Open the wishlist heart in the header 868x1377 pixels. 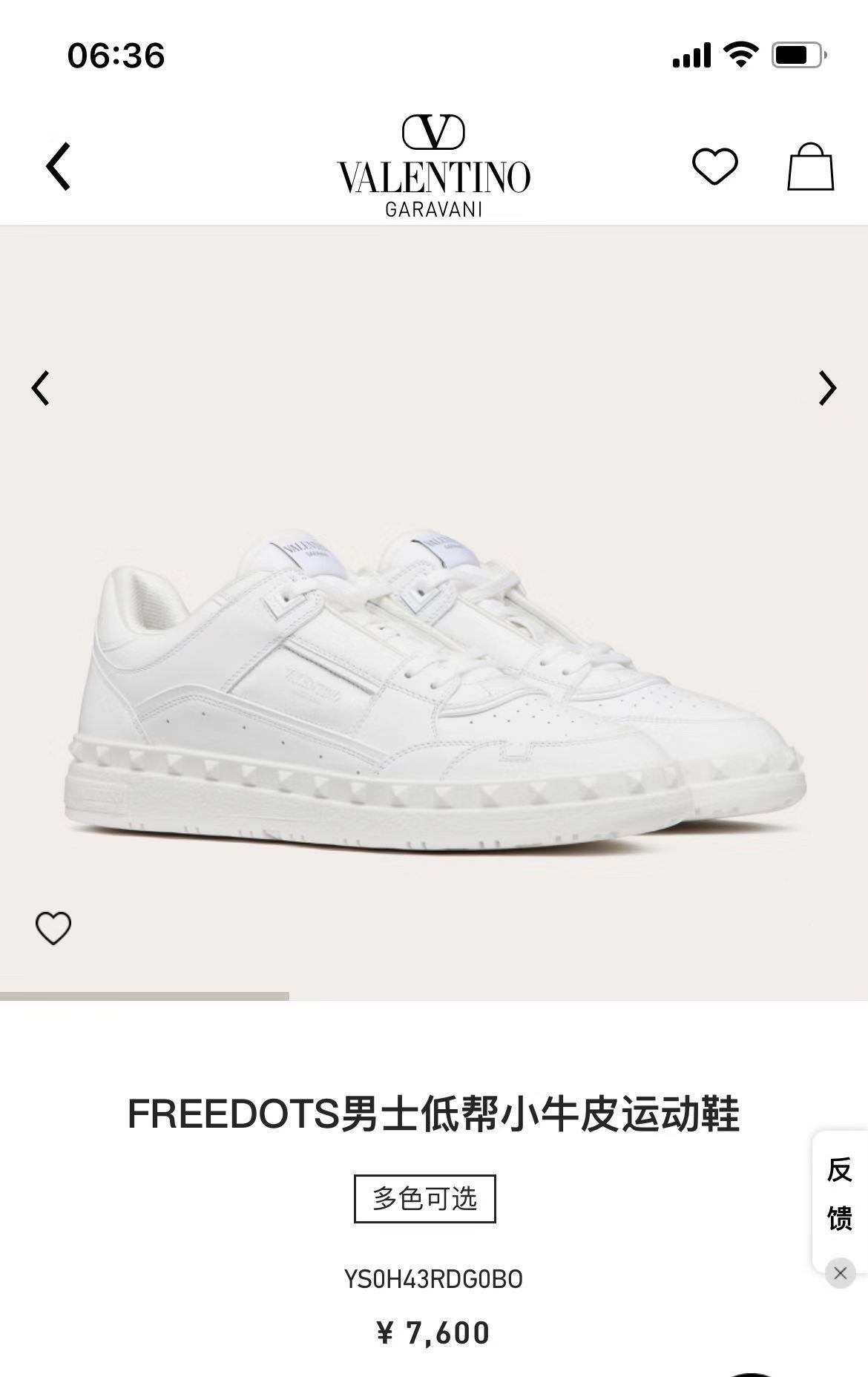(x=714, y=166)
